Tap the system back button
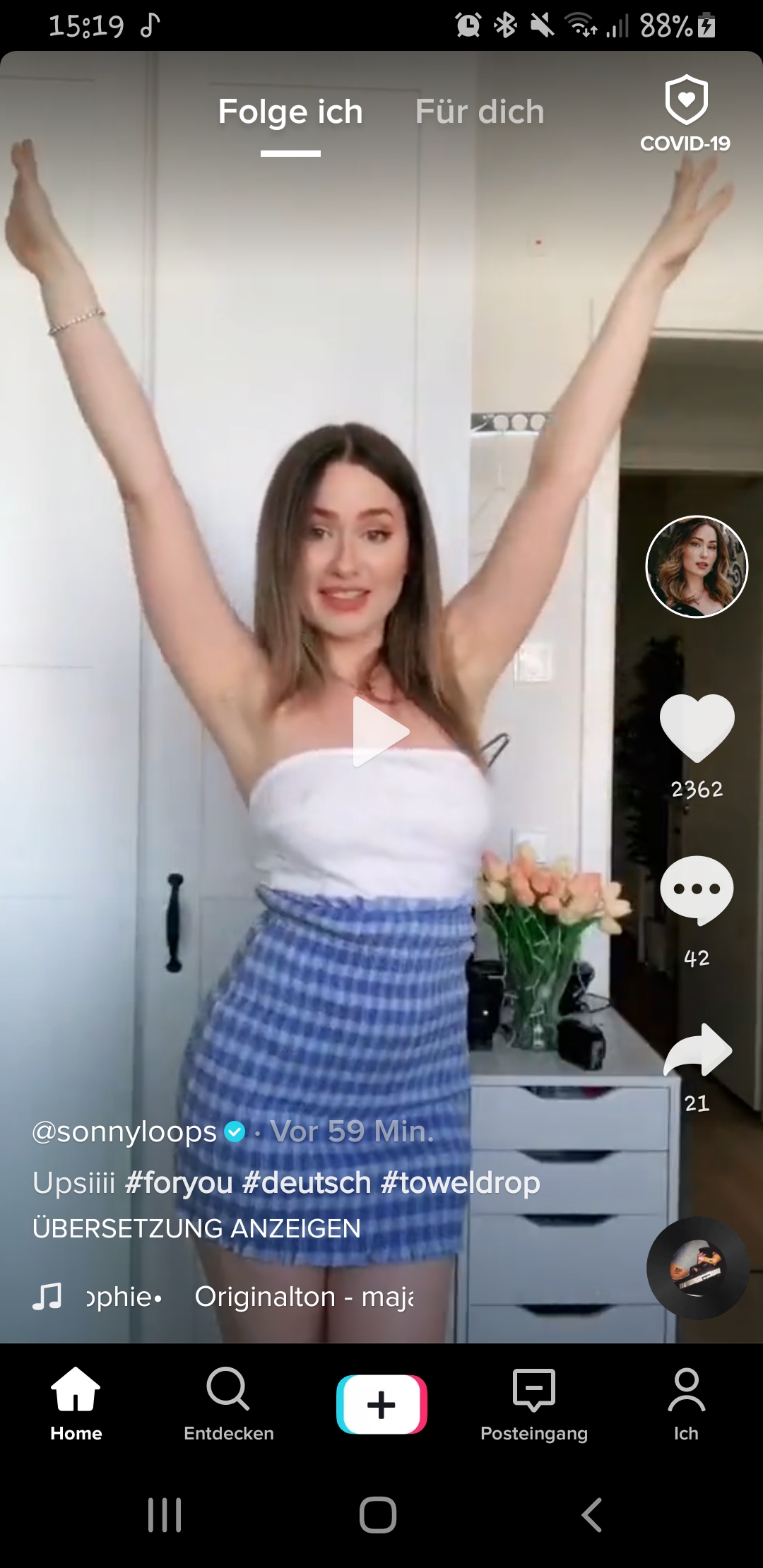Screen dimensions: 763x1568 (x=592, y=1514)
